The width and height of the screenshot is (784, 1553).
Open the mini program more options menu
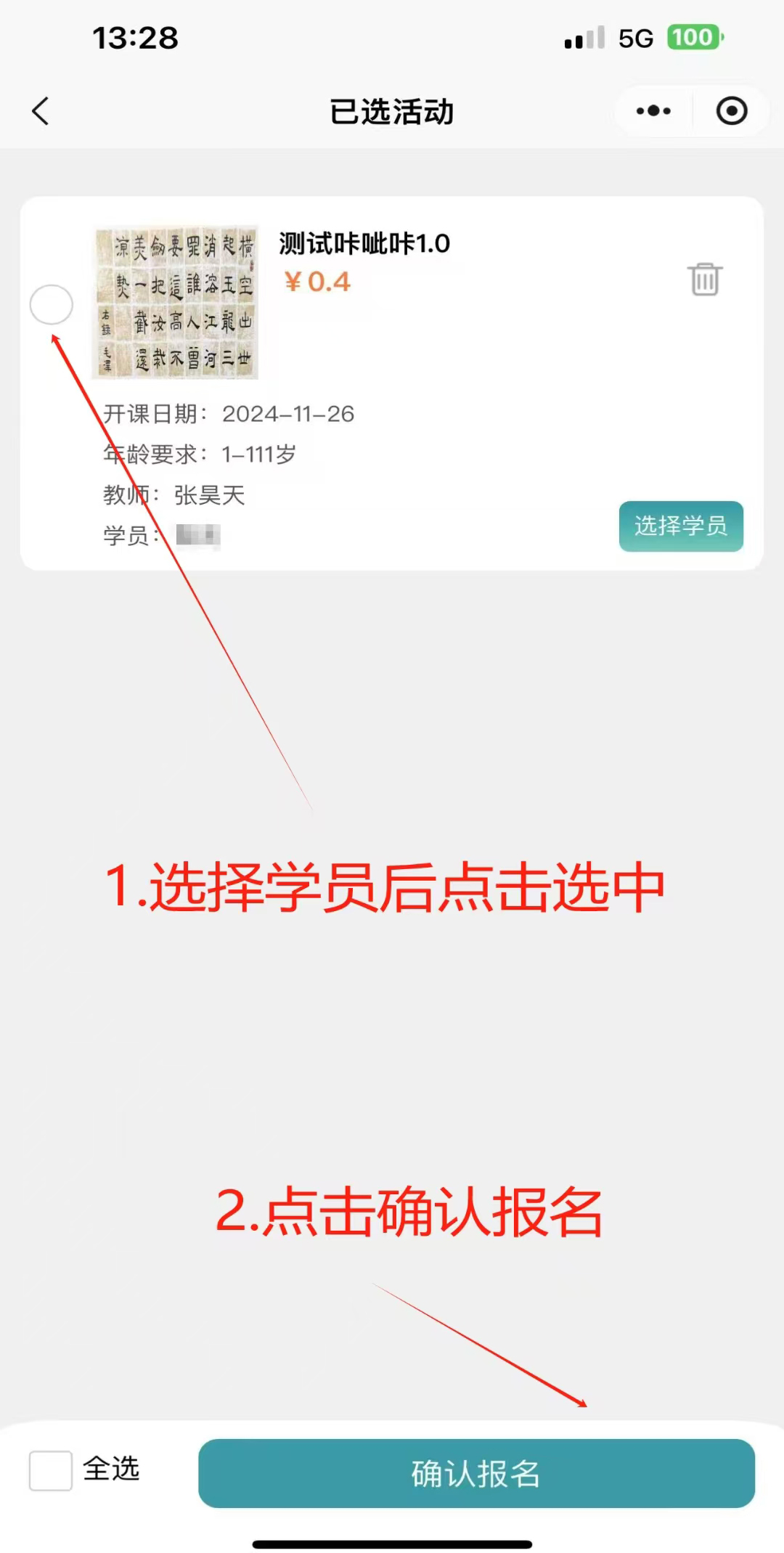[653, 111]
